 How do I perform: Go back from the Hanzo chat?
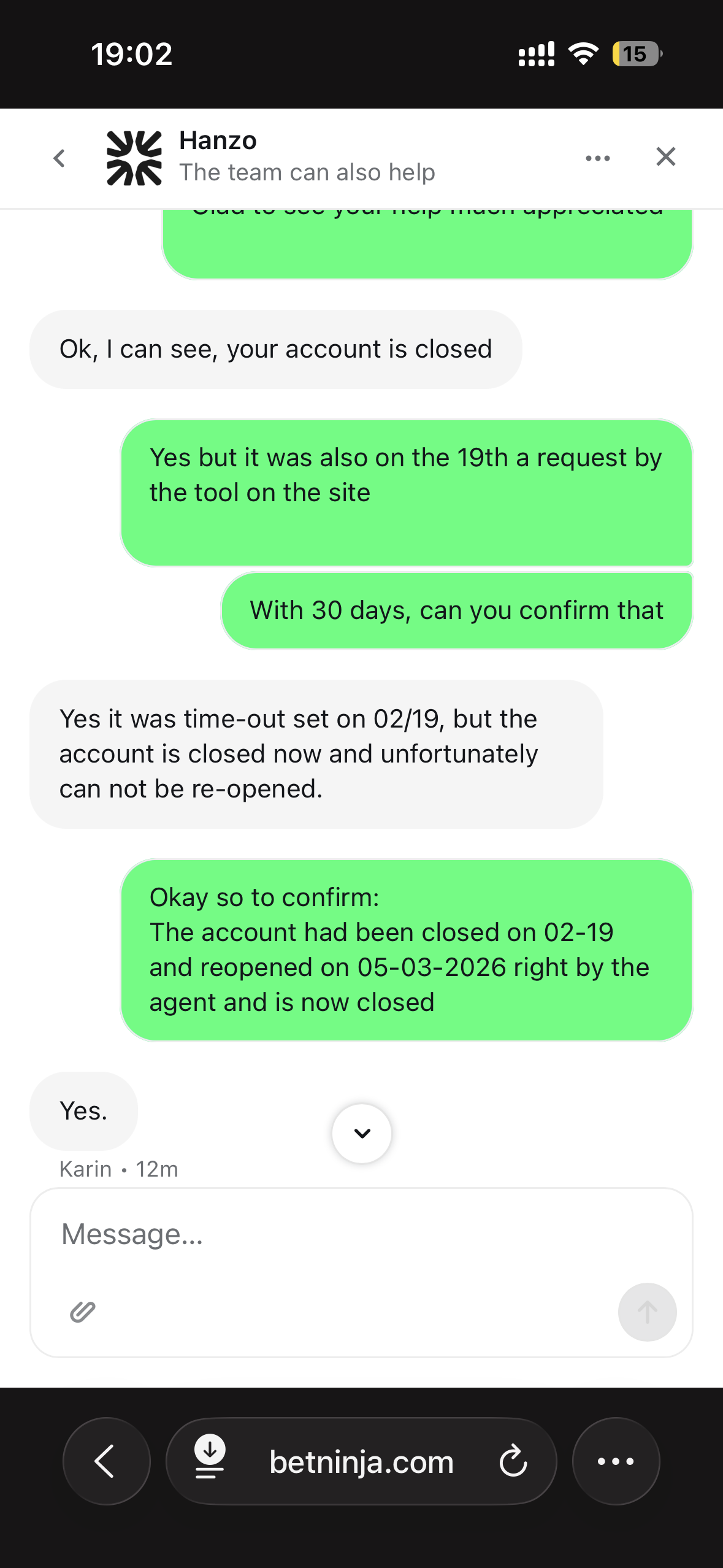coord(59,158)
